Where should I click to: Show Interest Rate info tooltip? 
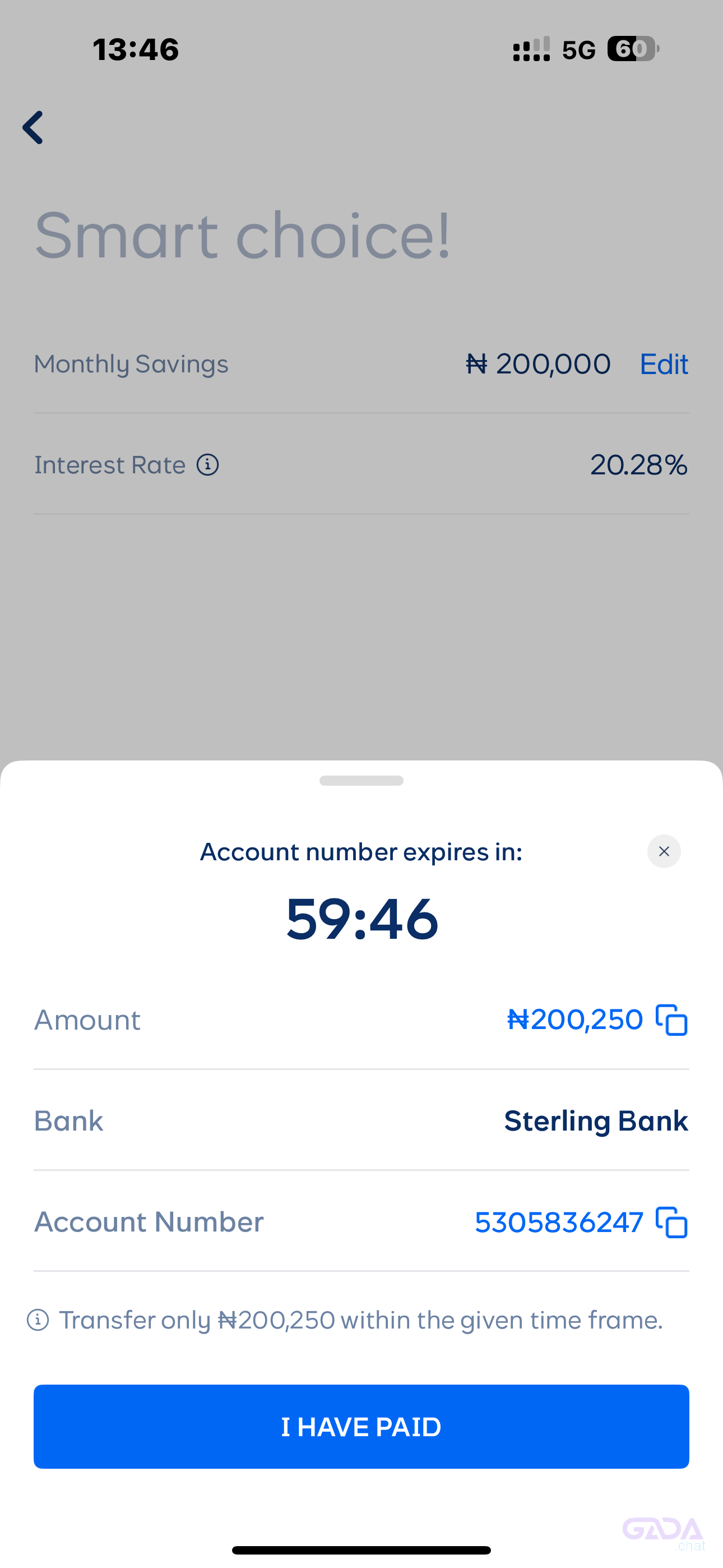(x=207, y=465)
